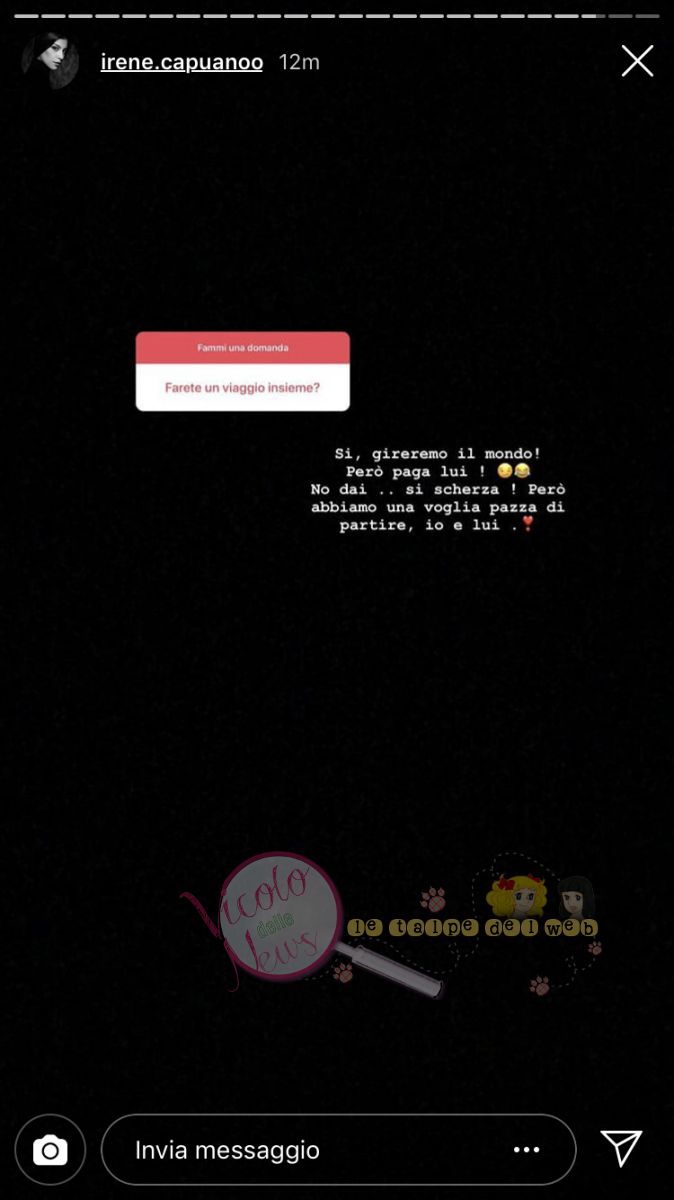Close the story viewer
674x1200 pixels.
point(637,62)
